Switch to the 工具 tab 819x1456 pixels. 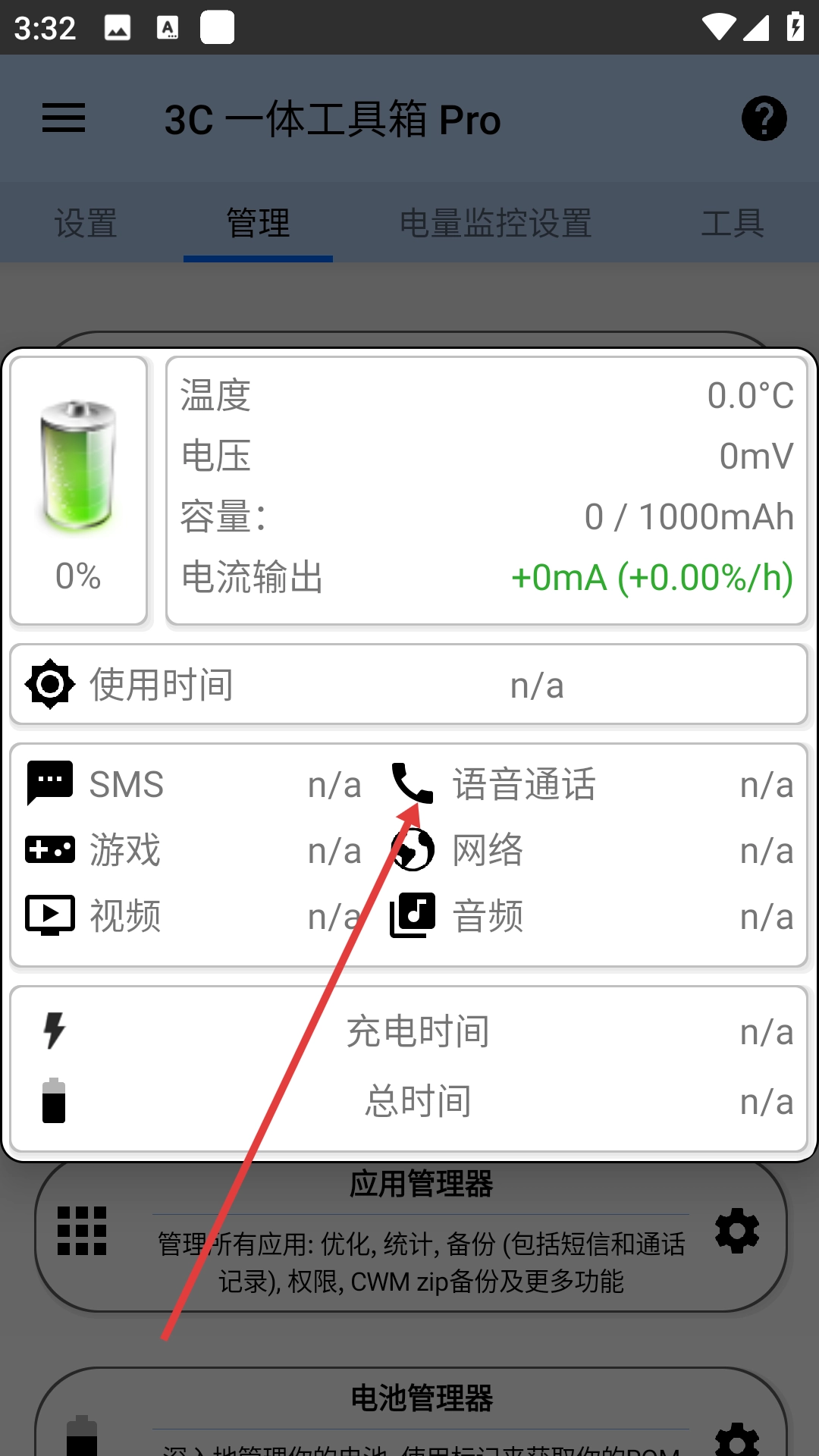click(x=732, y=223)
